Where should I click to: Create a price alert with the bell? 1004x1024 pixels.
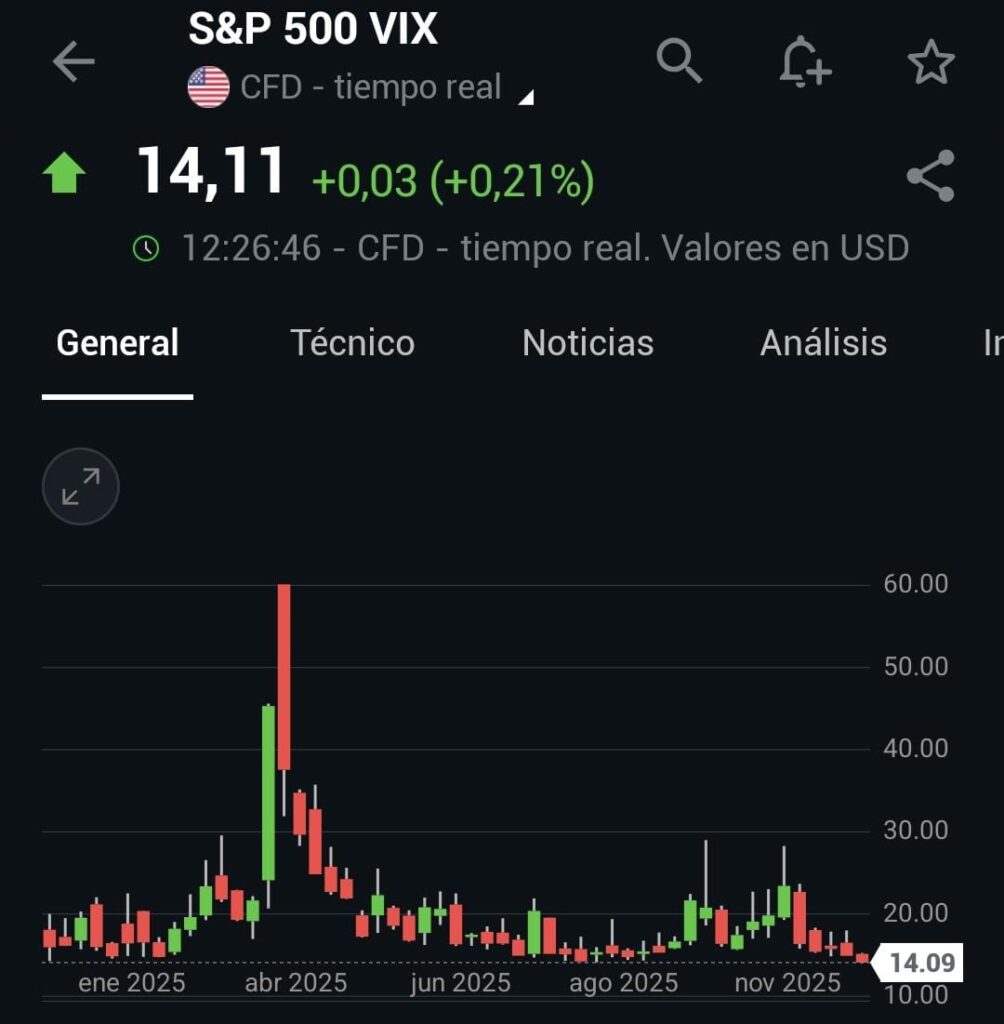pyautogui.click(x=804, y=62)
